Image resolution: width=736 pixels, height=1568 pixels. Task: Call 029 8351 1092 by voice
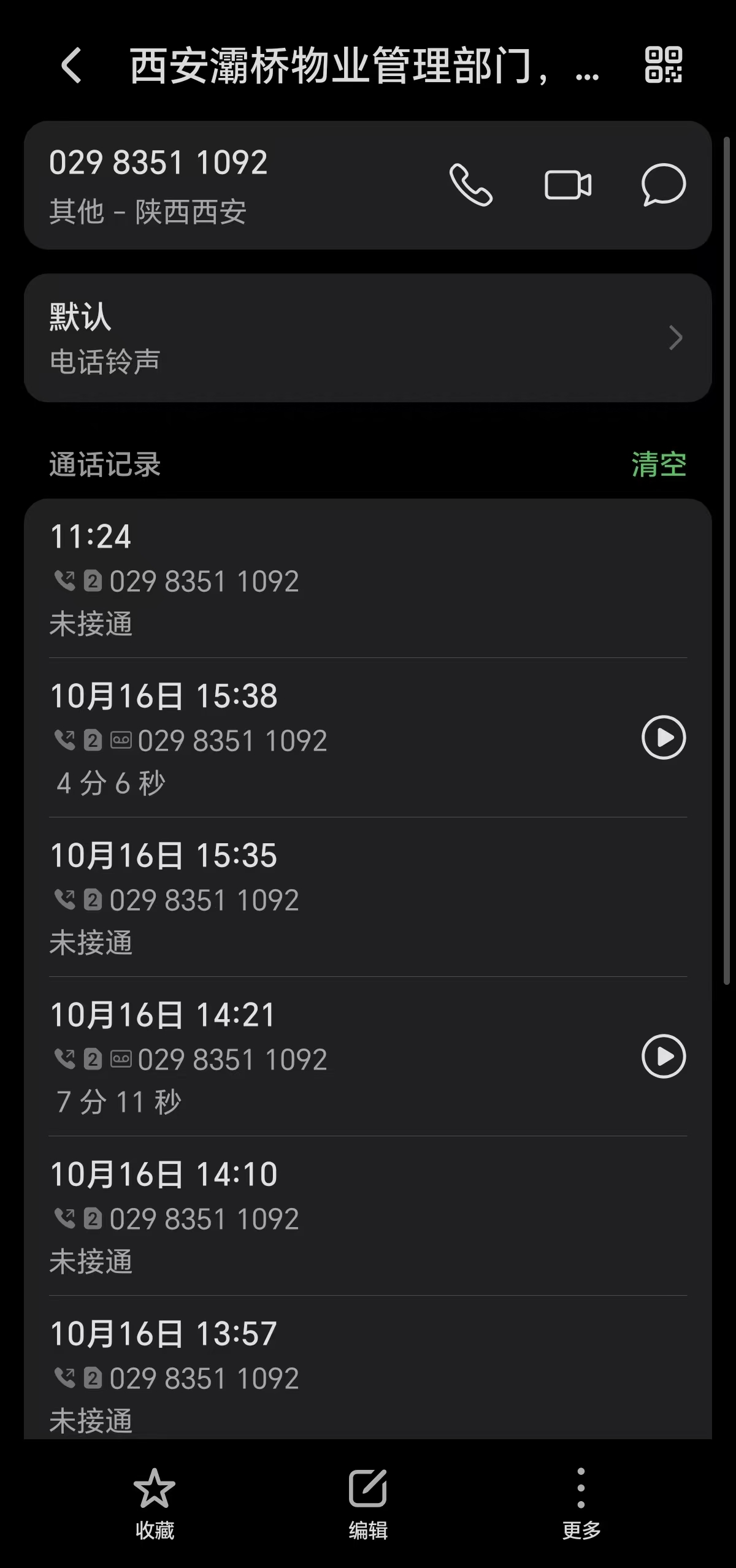(470, 185)
